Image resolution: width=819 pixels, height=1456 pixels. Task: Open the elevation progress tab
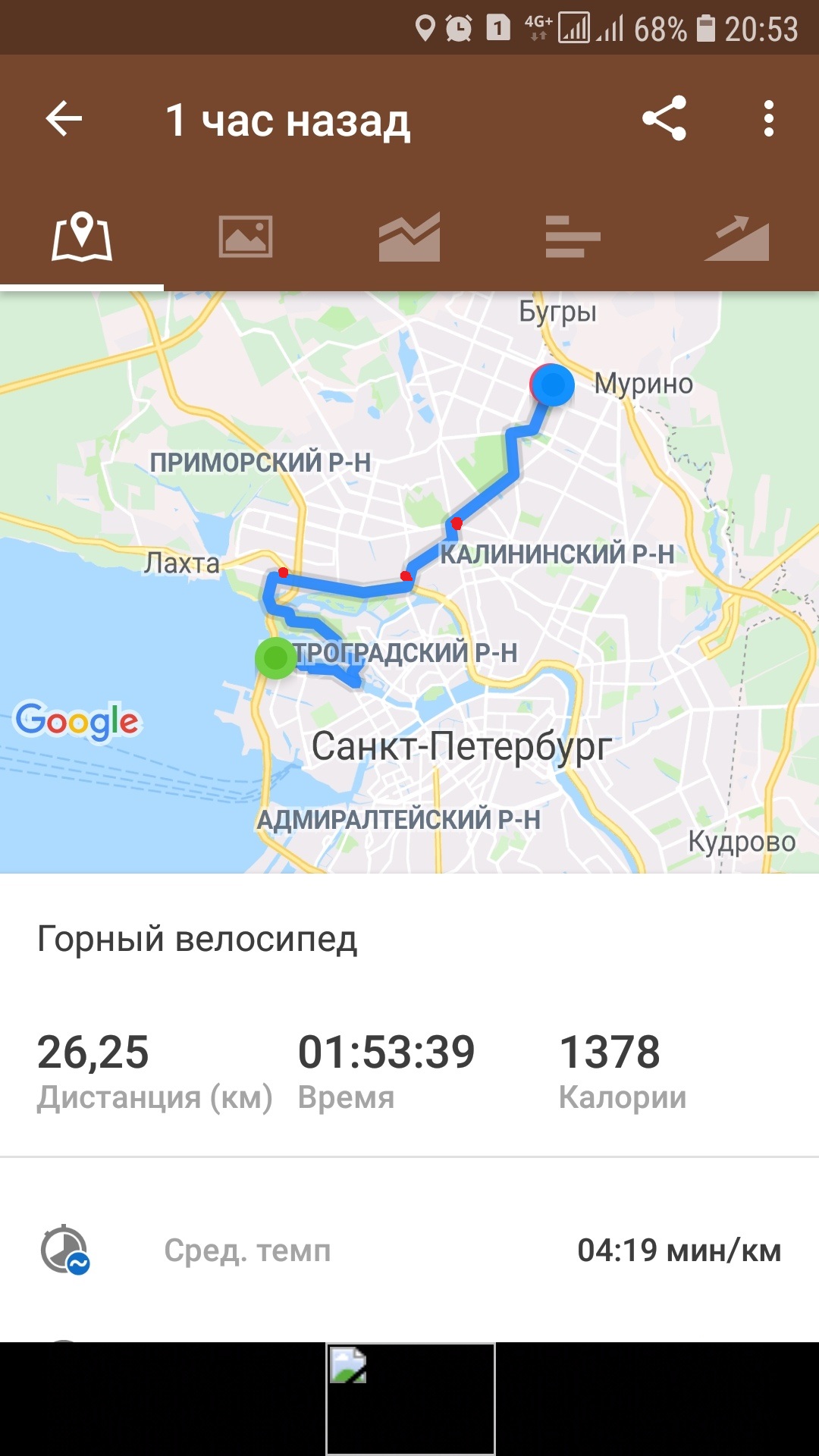point(736,237)
